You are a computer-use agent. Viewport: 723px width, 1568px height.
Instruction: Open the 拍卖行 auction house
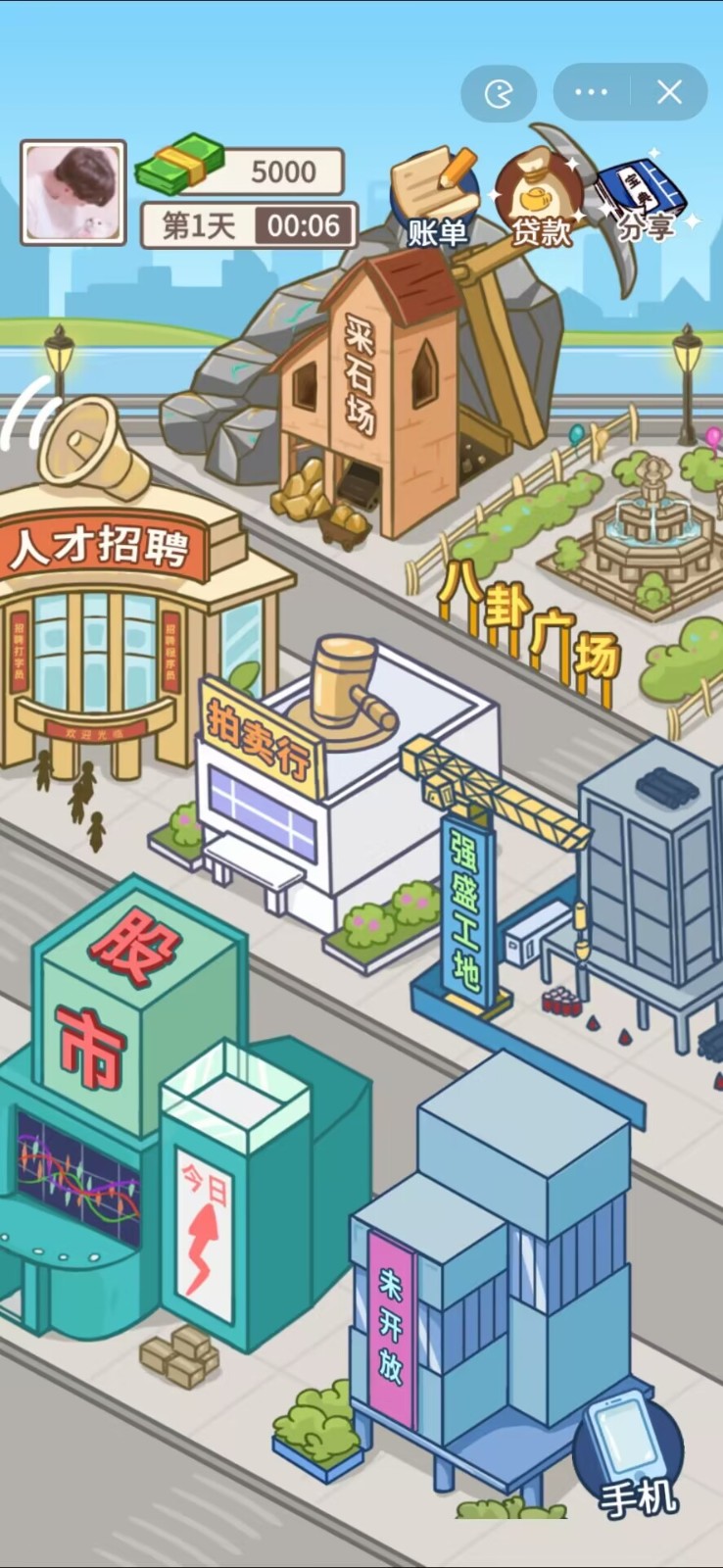[x=323, y=774]
